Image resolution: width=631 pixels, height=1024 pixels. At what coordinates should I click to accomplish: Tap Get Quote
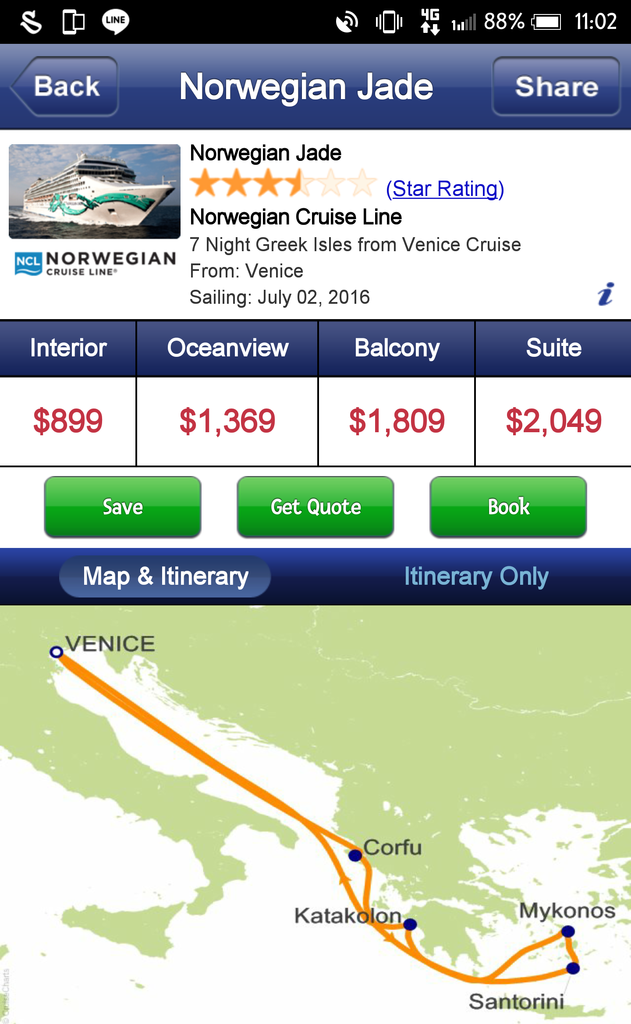[316, 507]
